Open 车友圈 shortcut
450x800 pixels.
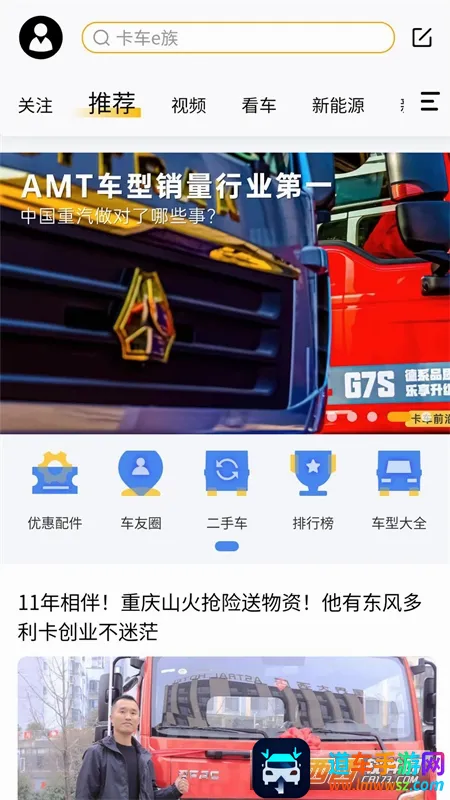click(x=141, y=491)
